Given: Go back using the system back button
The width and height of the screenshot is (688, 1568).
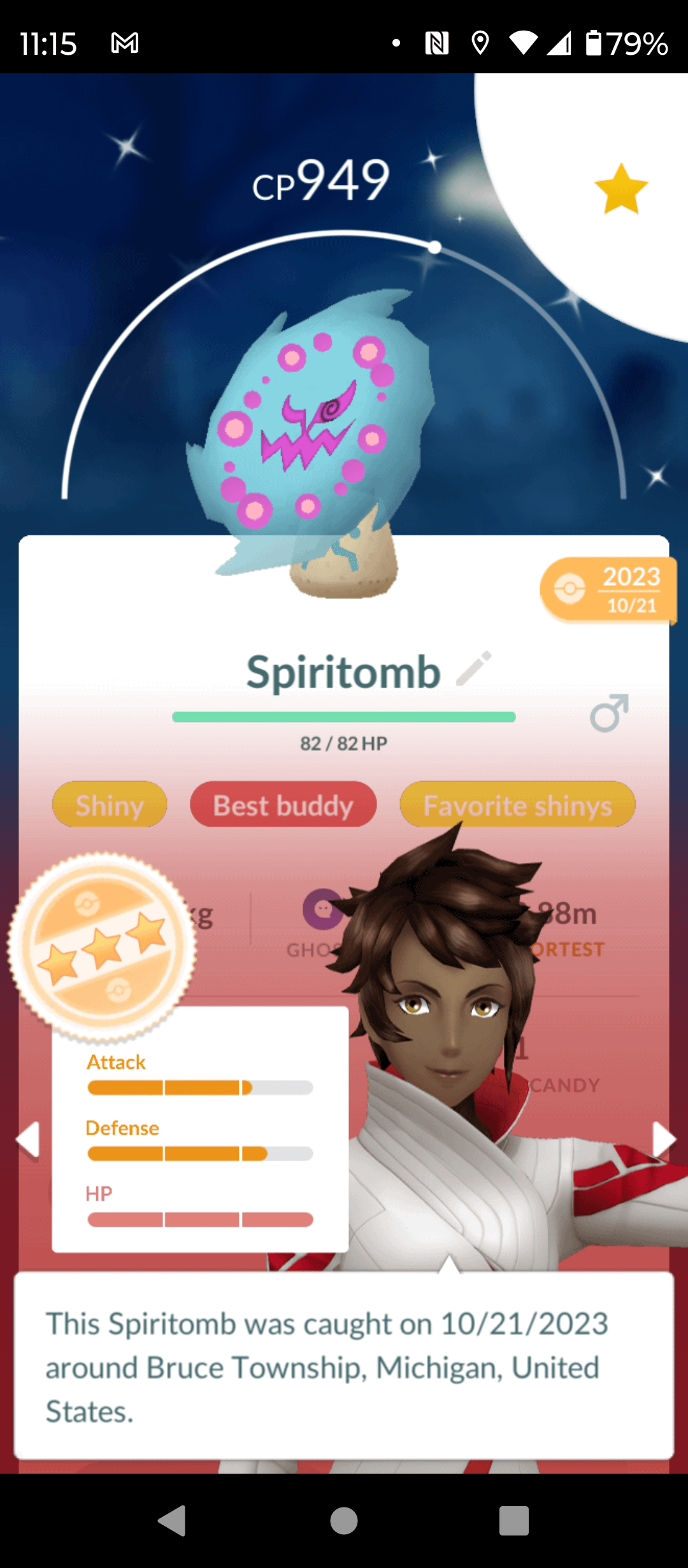Looking at the screenshot, I should click(172, 1521).
